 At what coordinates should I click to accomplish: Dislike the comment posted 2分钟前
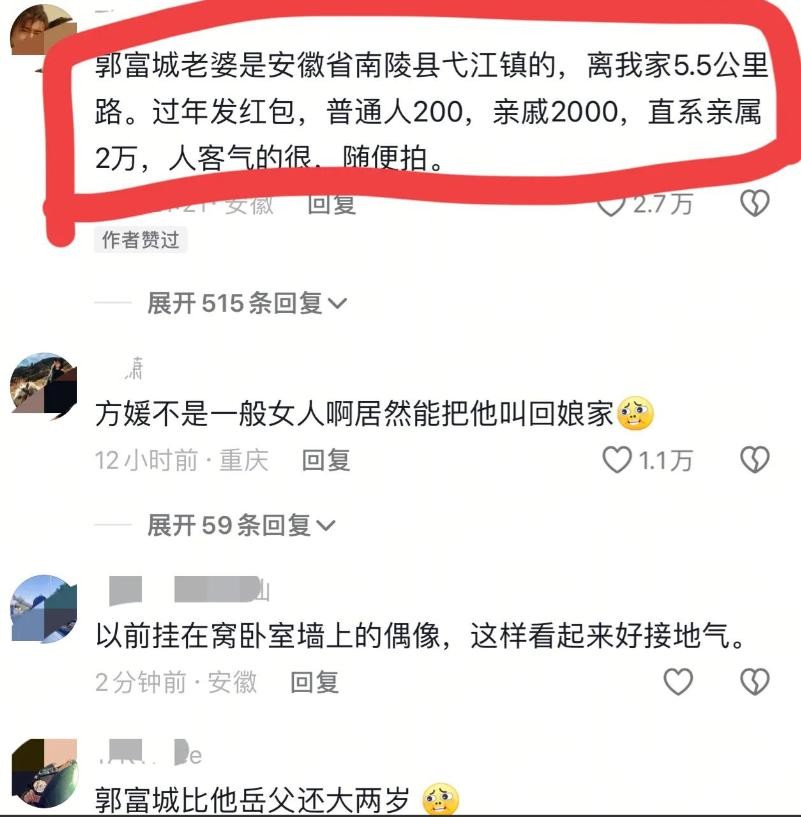click(x=754, y=682)
